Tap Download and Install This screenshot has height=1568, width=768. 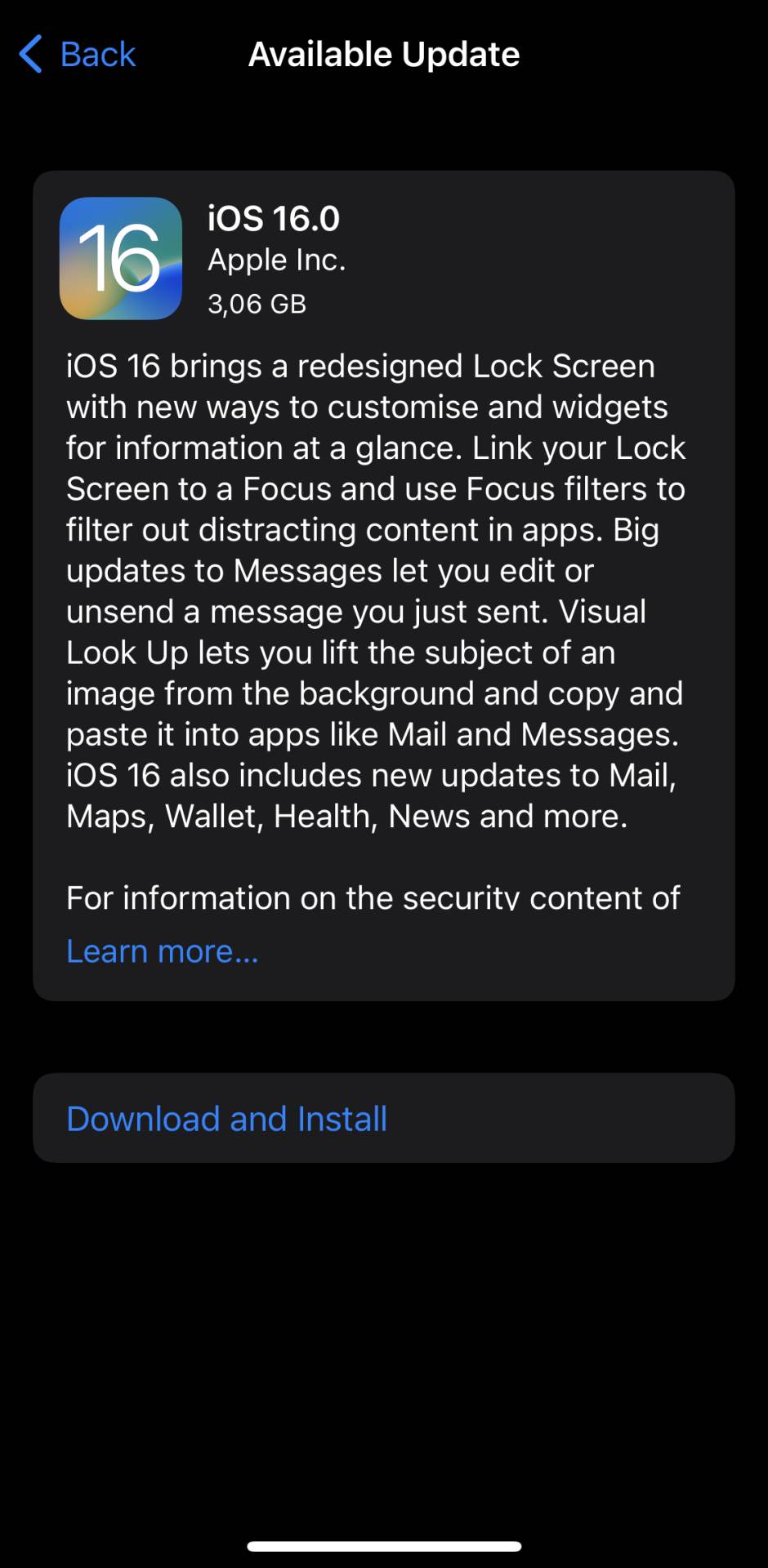[226, 1118]
